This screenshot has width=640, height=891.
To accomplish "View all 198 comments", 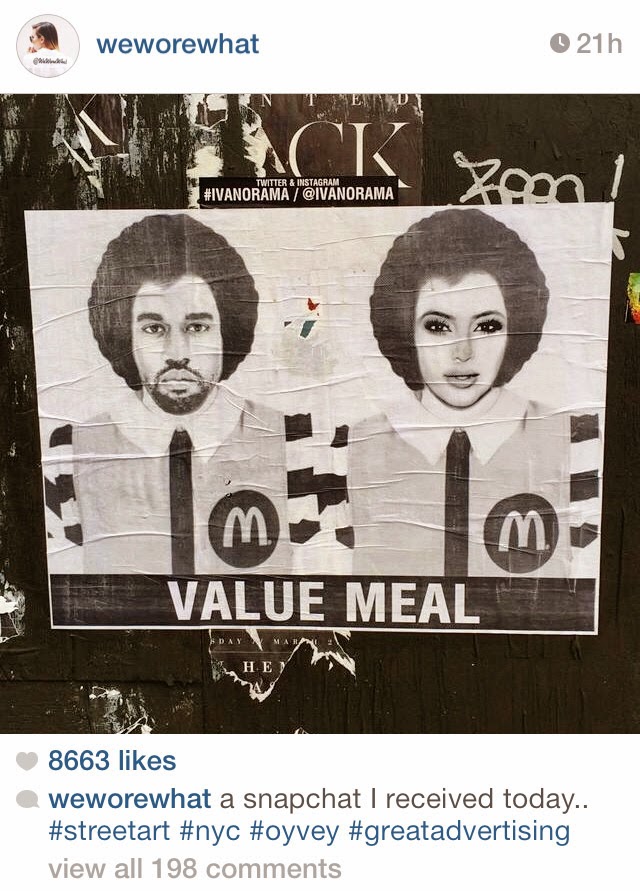I will coord(194,869).
